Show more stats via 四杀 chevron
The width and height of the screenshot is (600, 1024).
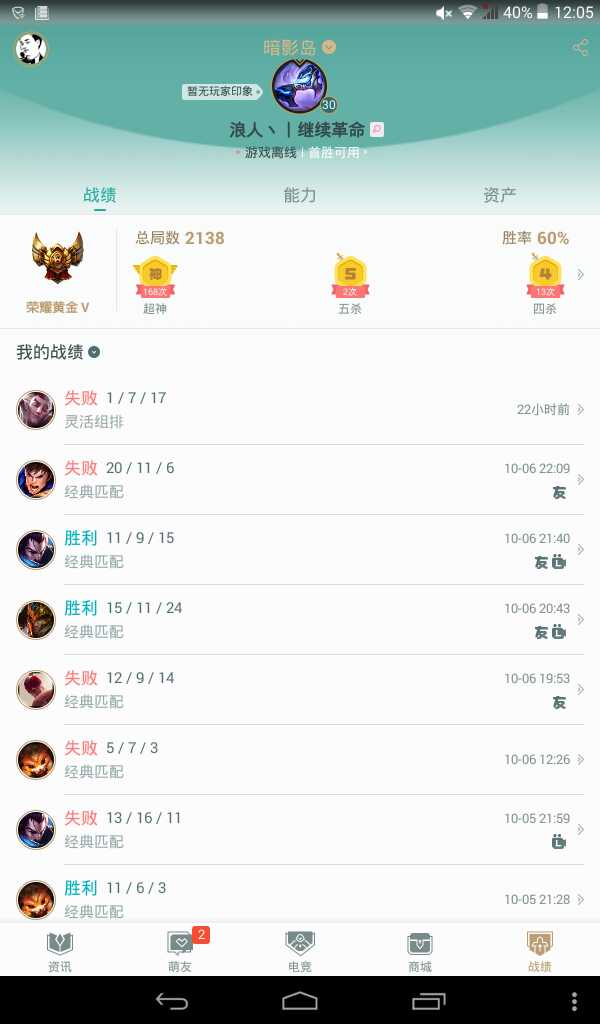coord(581,275)
